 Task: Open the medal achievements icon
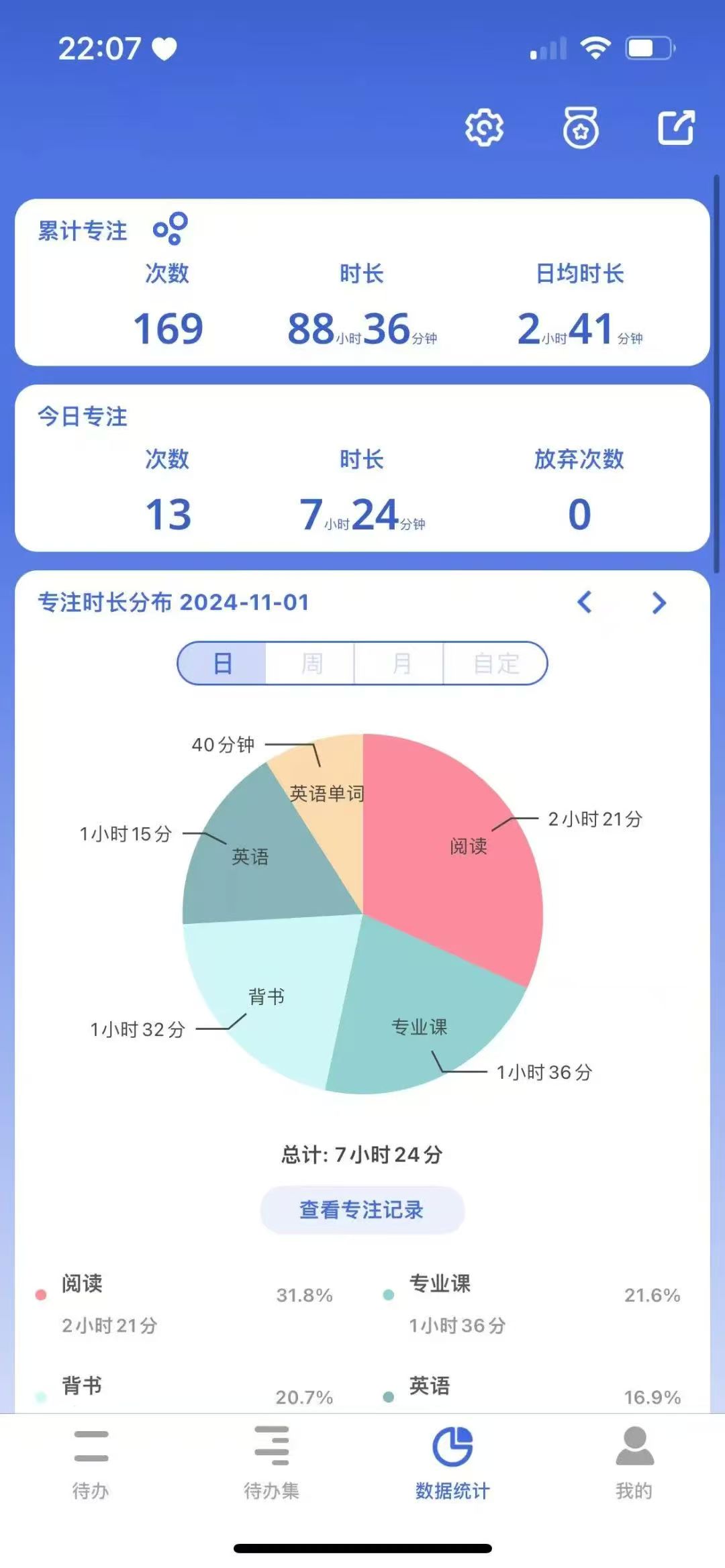[x=581, y=127]
